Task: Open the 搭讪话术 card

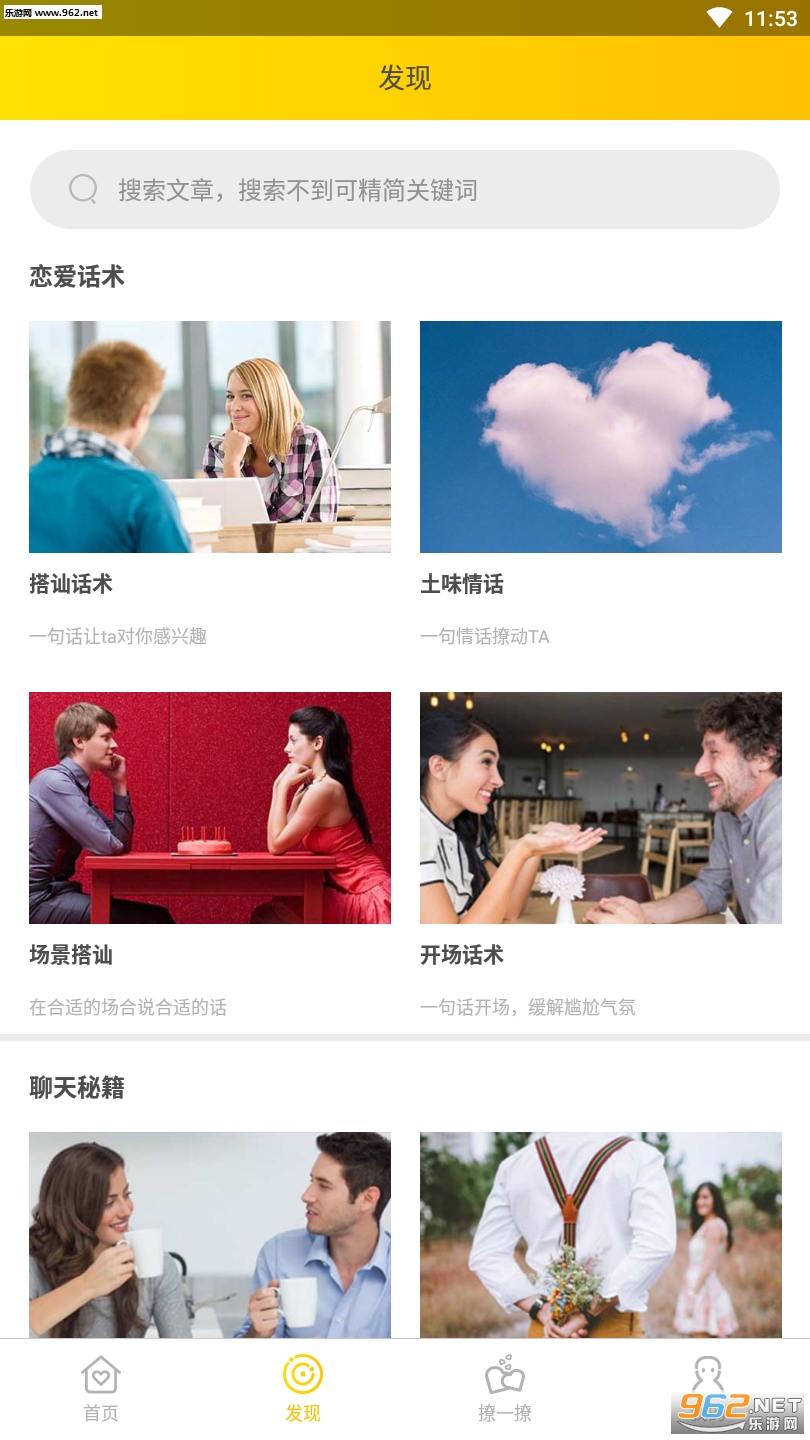Action: coord(210,437)
